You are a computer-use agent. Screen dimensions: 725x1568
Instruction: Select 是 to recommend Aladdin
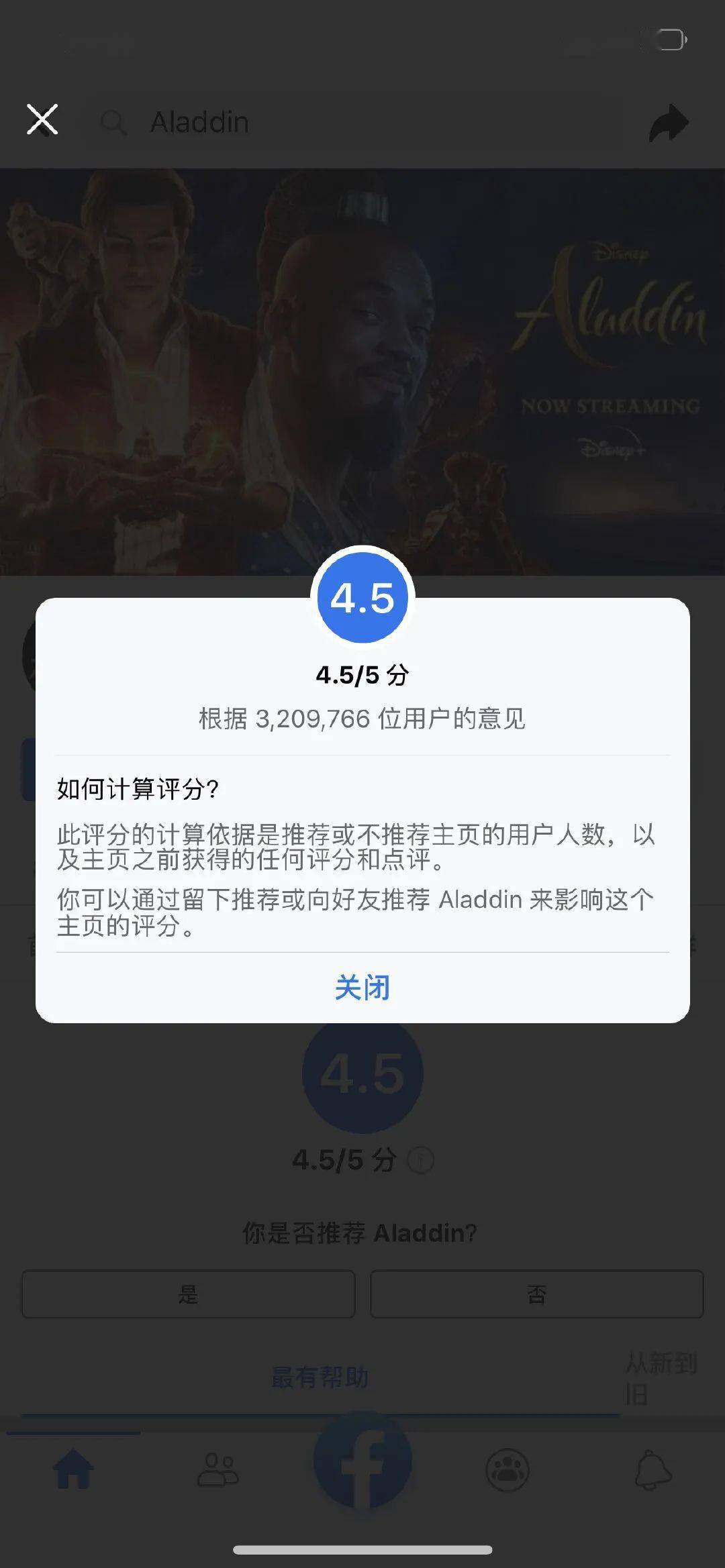pyautogui.click(x=188, y=1294)
